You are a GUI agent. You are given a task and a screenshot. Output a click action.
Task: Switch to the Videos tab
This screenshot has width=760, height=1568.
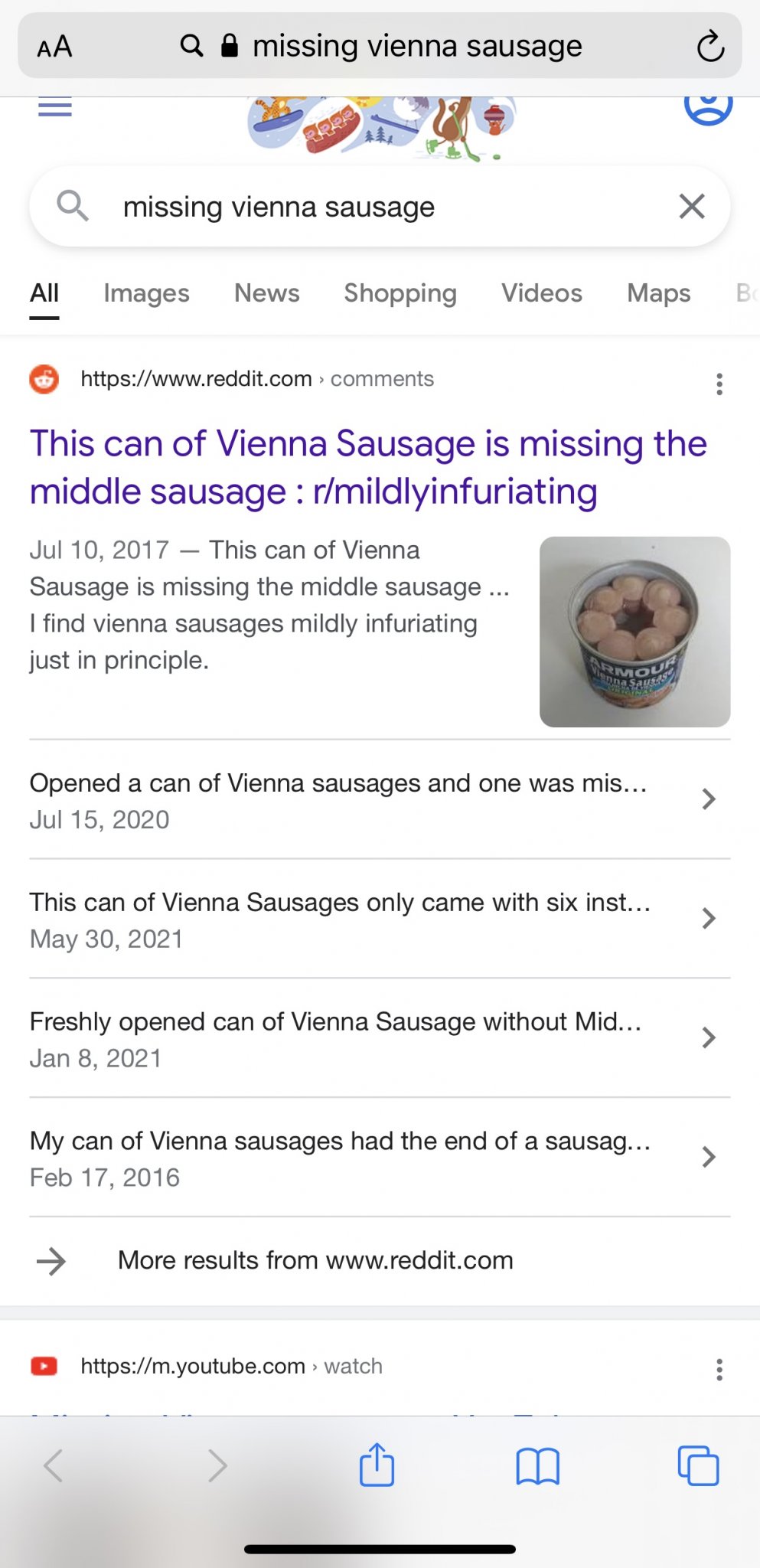tap(541, 293)
